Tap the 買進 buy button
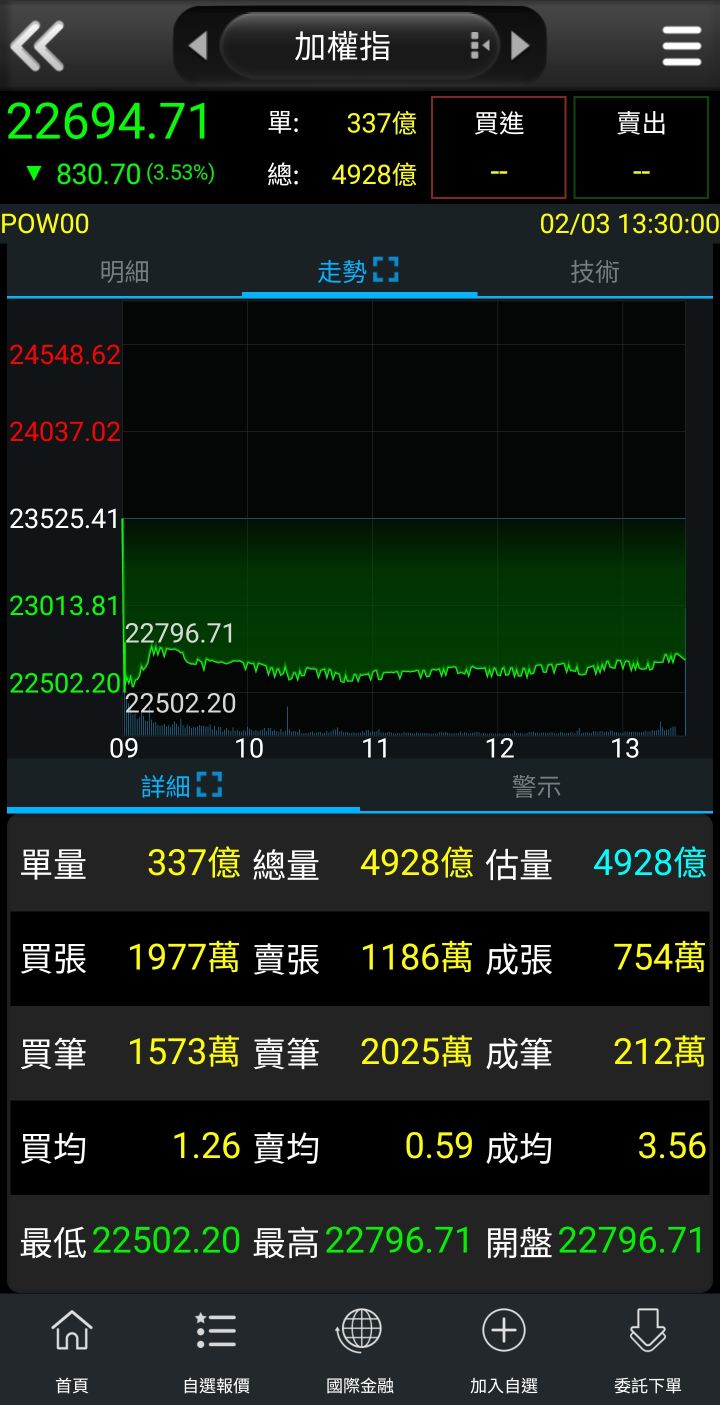The image size is (720, 1405). tap(498, 147)
